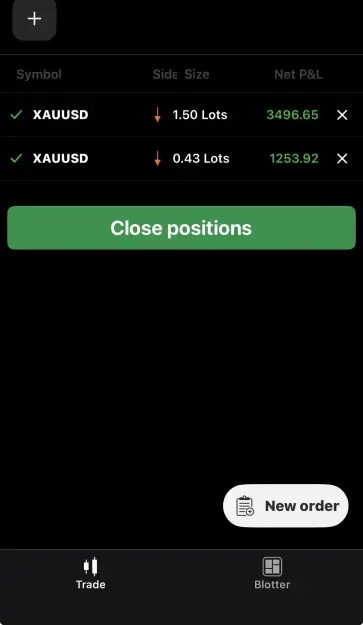
Task: Switch to the Blotter tab
Action: (x=272, y=574)
